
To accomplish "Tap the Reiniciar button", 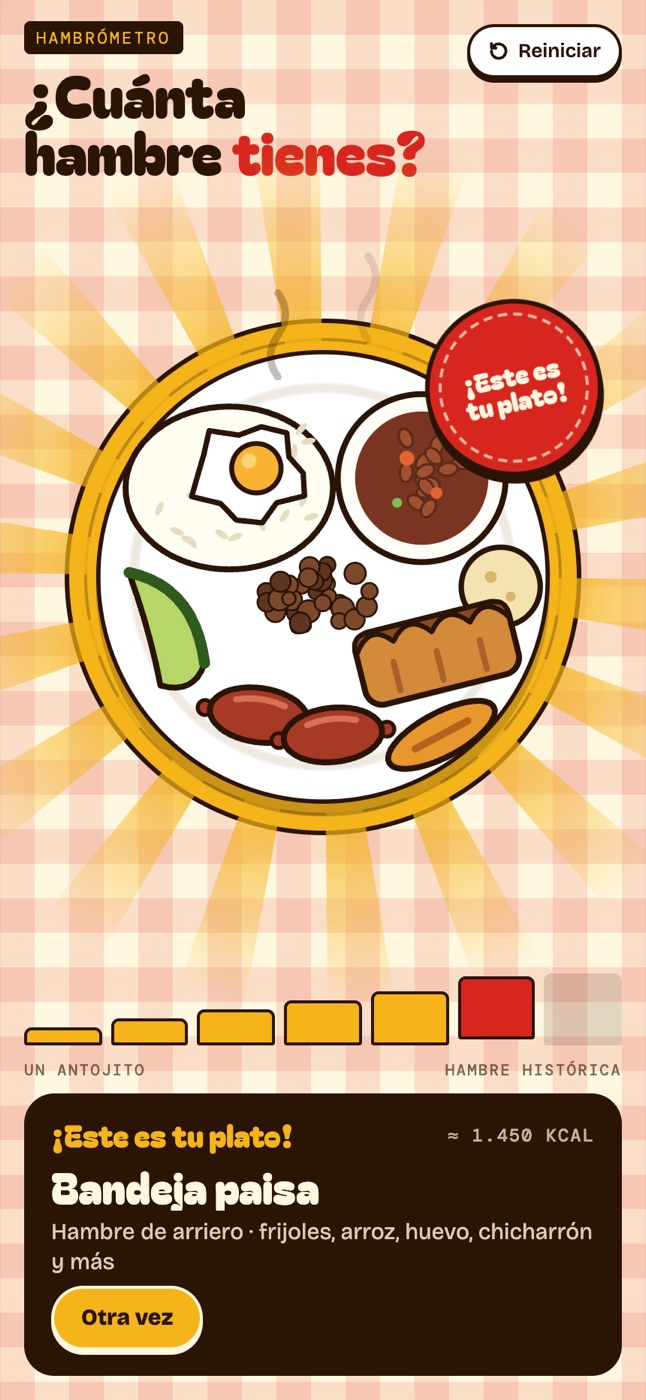I will tap(544, 51).
